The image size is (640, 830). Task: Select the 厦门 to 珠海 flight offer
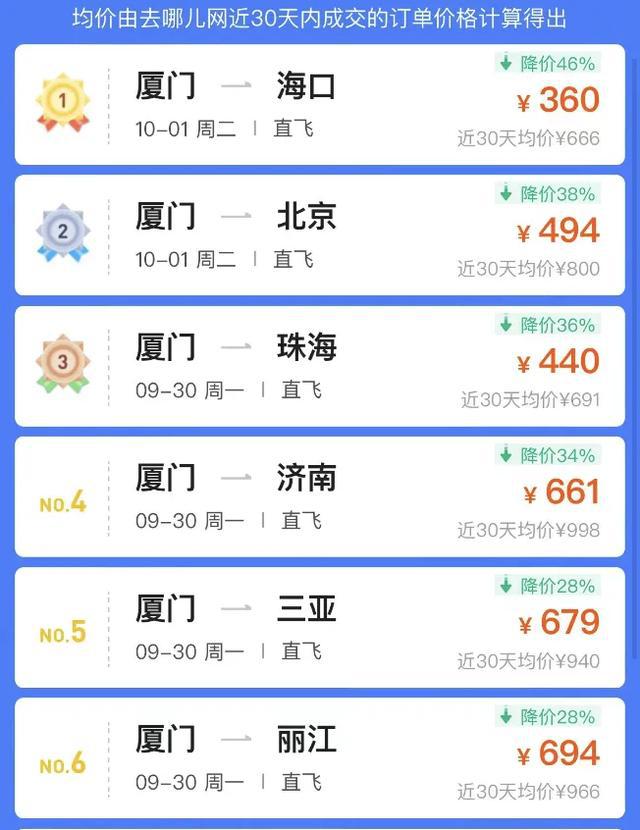point(320,365)
